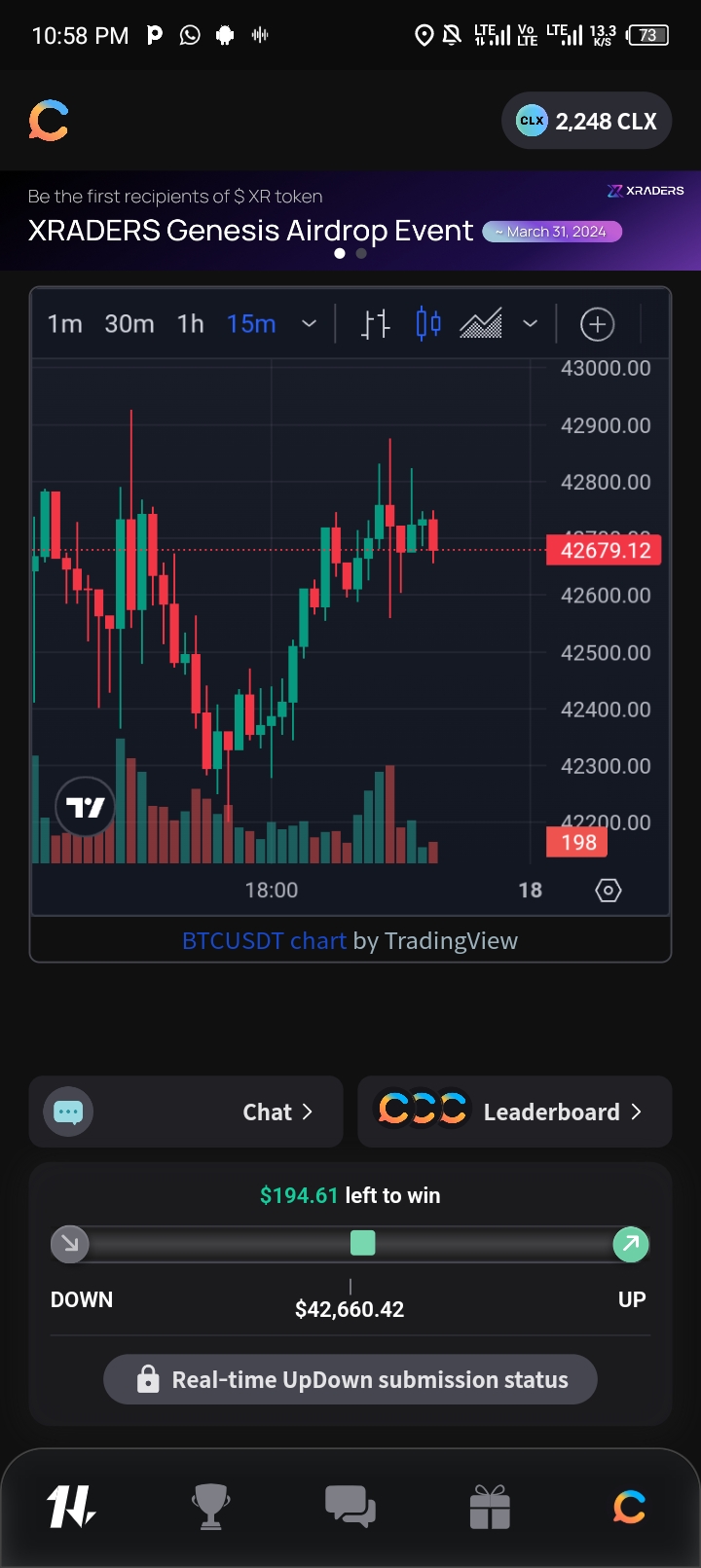Open the Chat section
701x1568 pixels.
[186, 1112]
